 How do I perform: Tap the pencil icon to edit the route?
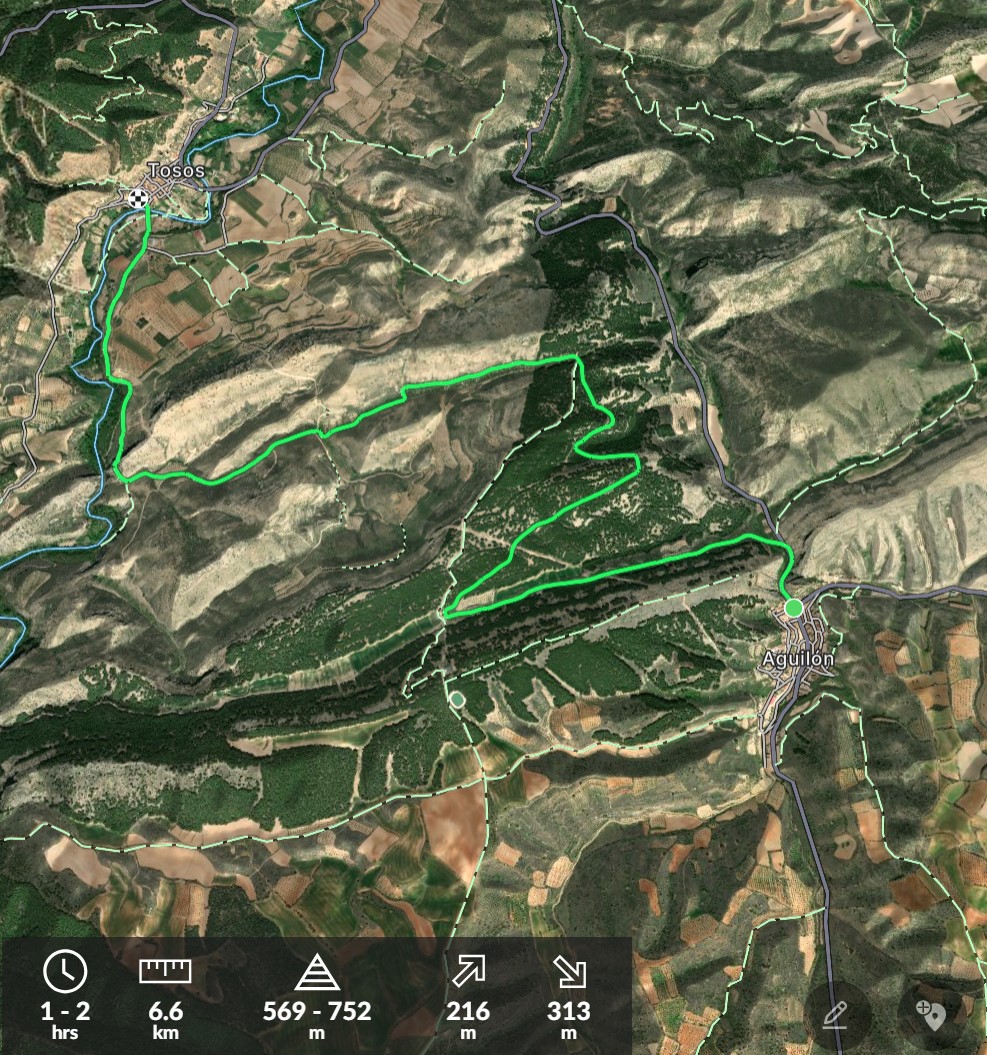(836, 1016)
